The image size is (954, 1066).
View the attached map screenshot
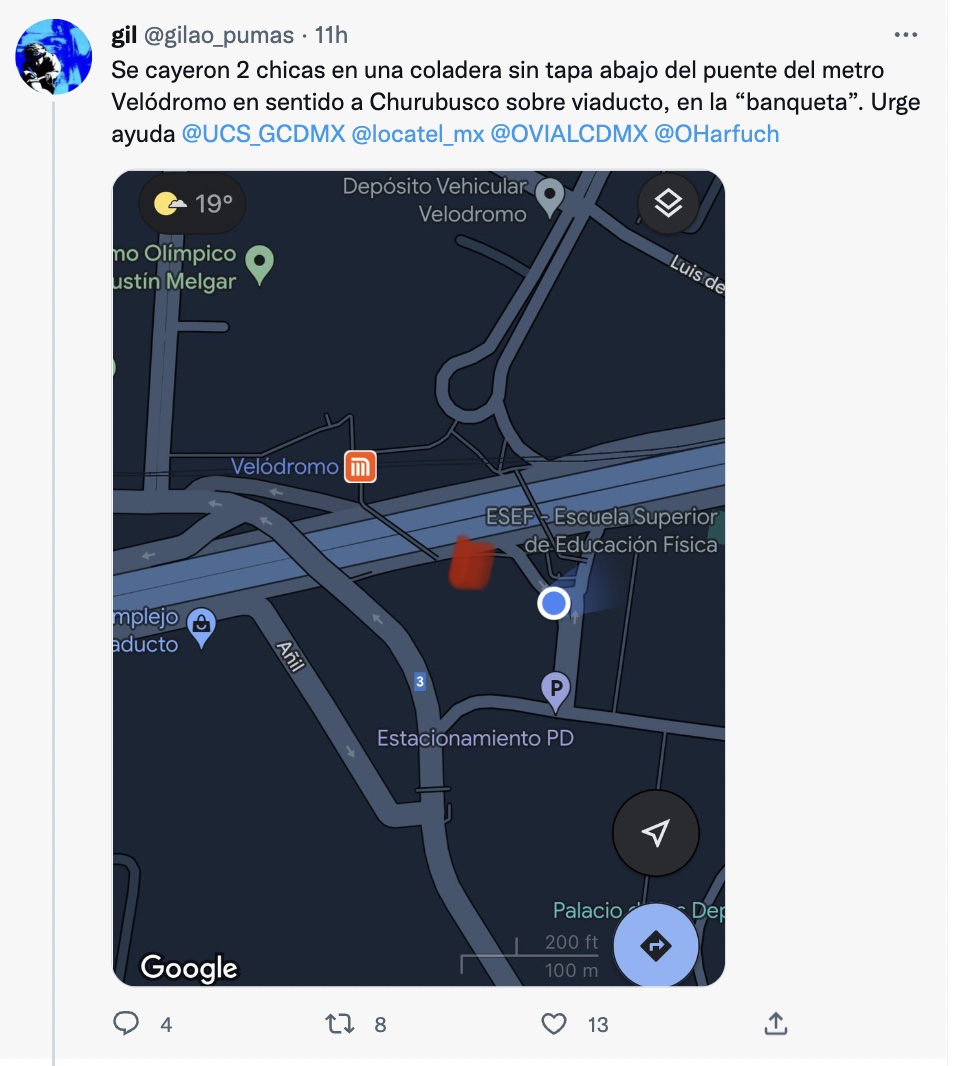tap(418, 578)
